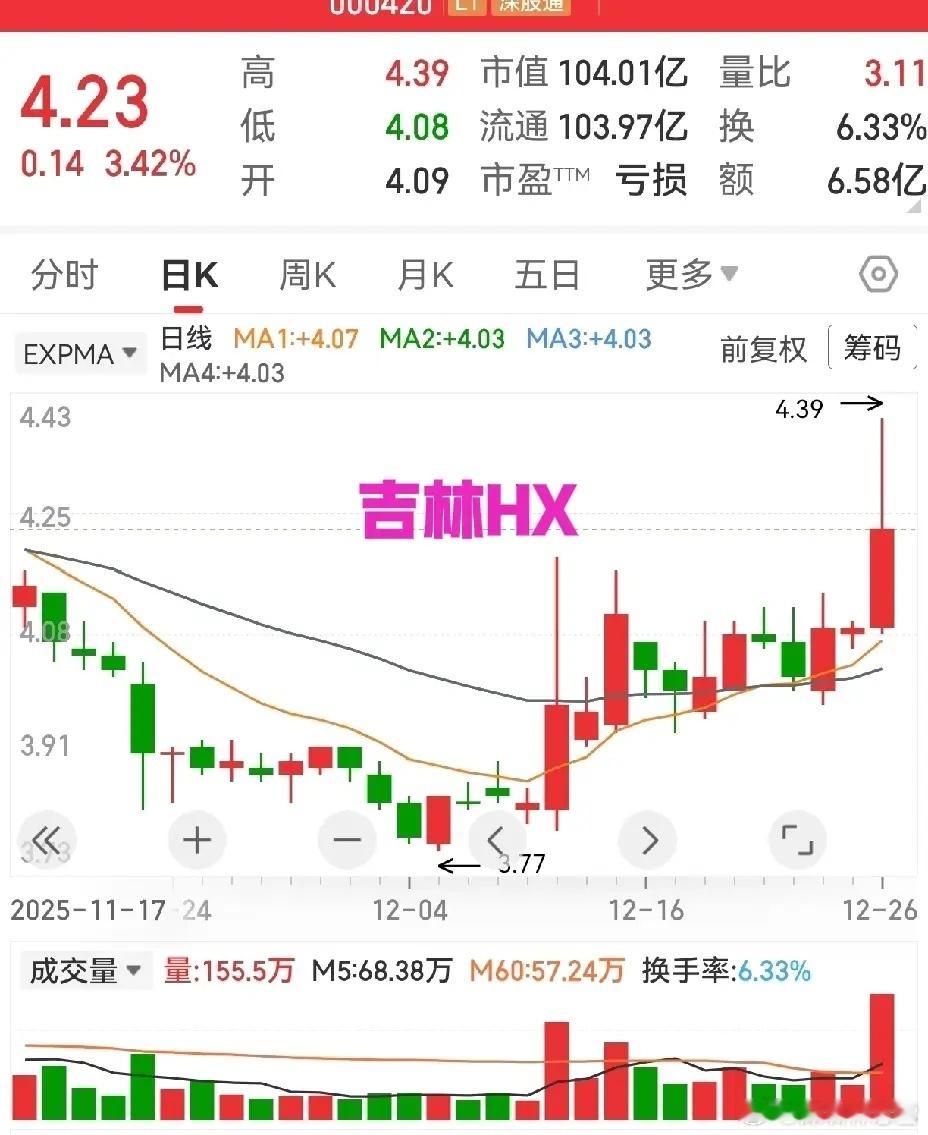Expand chart to fullscreen mode
Screen dimensions: 928x1135
(x=797, y=840)
